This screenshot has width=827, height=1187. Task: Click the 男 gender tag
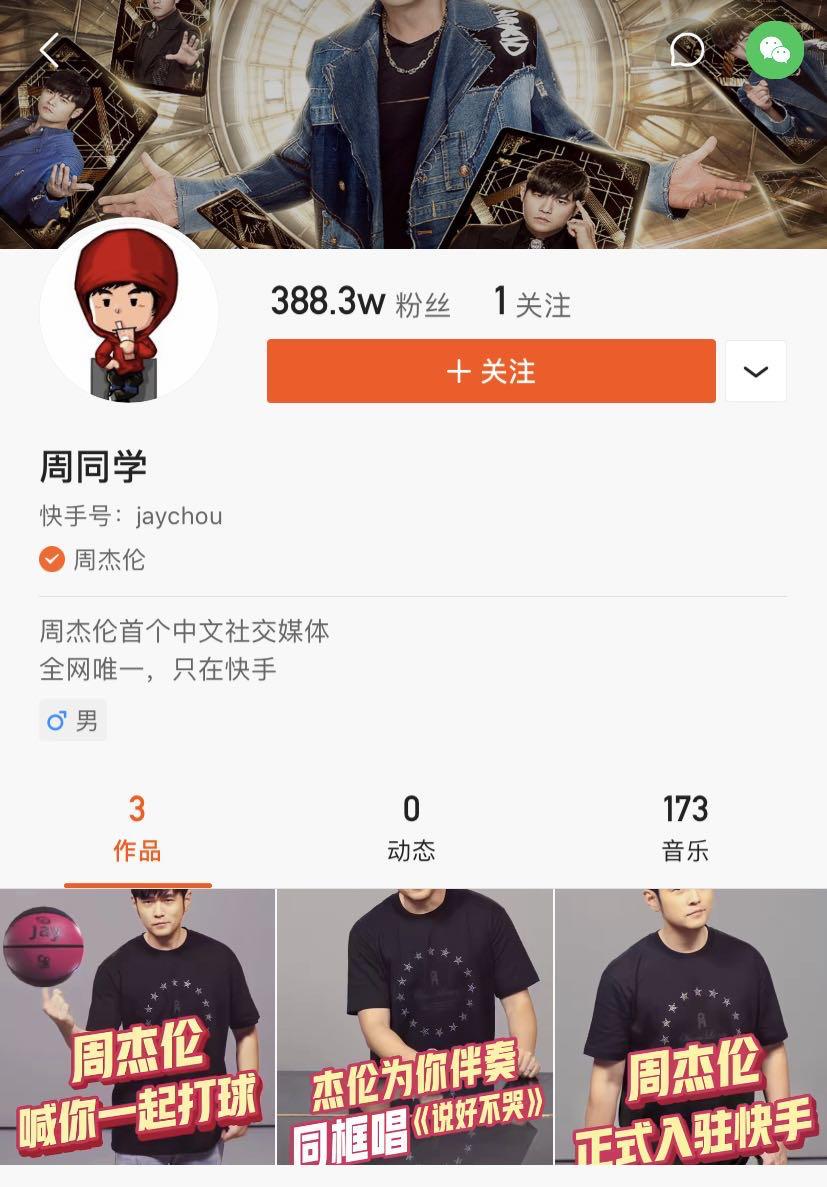pyautogui.click(x=72, y=719)
